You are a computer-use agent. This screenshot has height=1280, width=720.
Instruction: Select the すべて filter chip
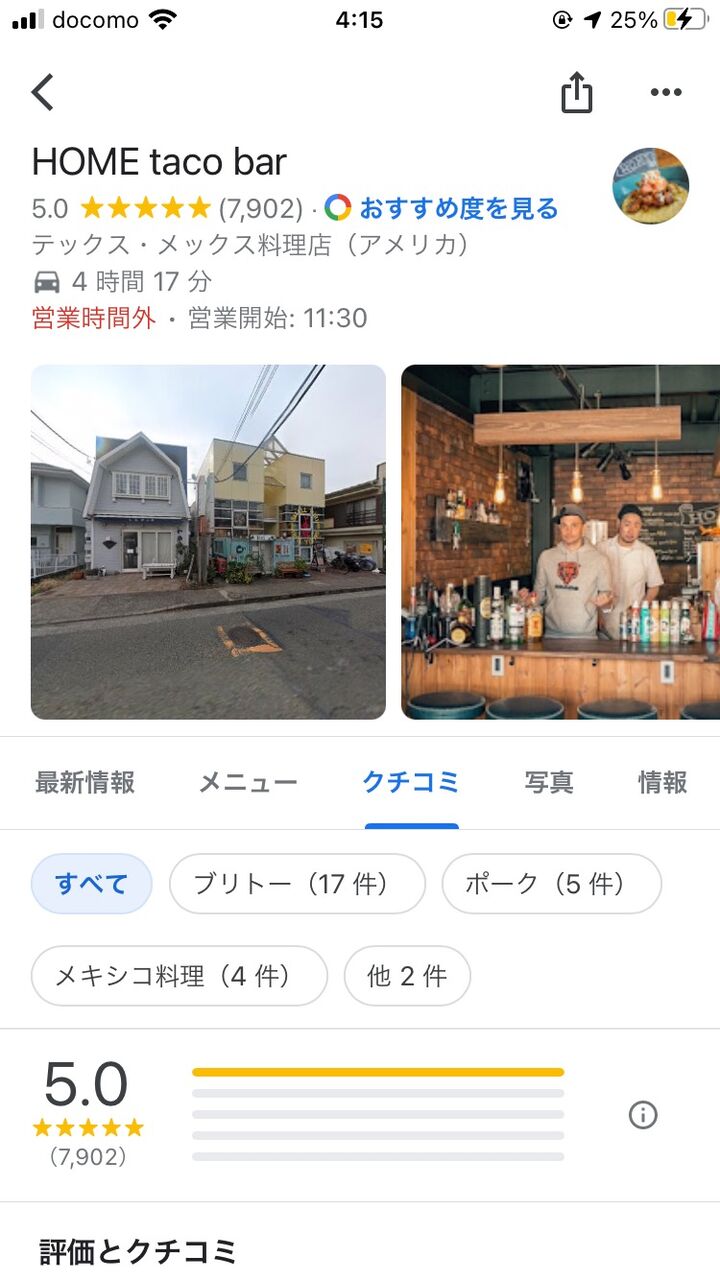(91, 884)
